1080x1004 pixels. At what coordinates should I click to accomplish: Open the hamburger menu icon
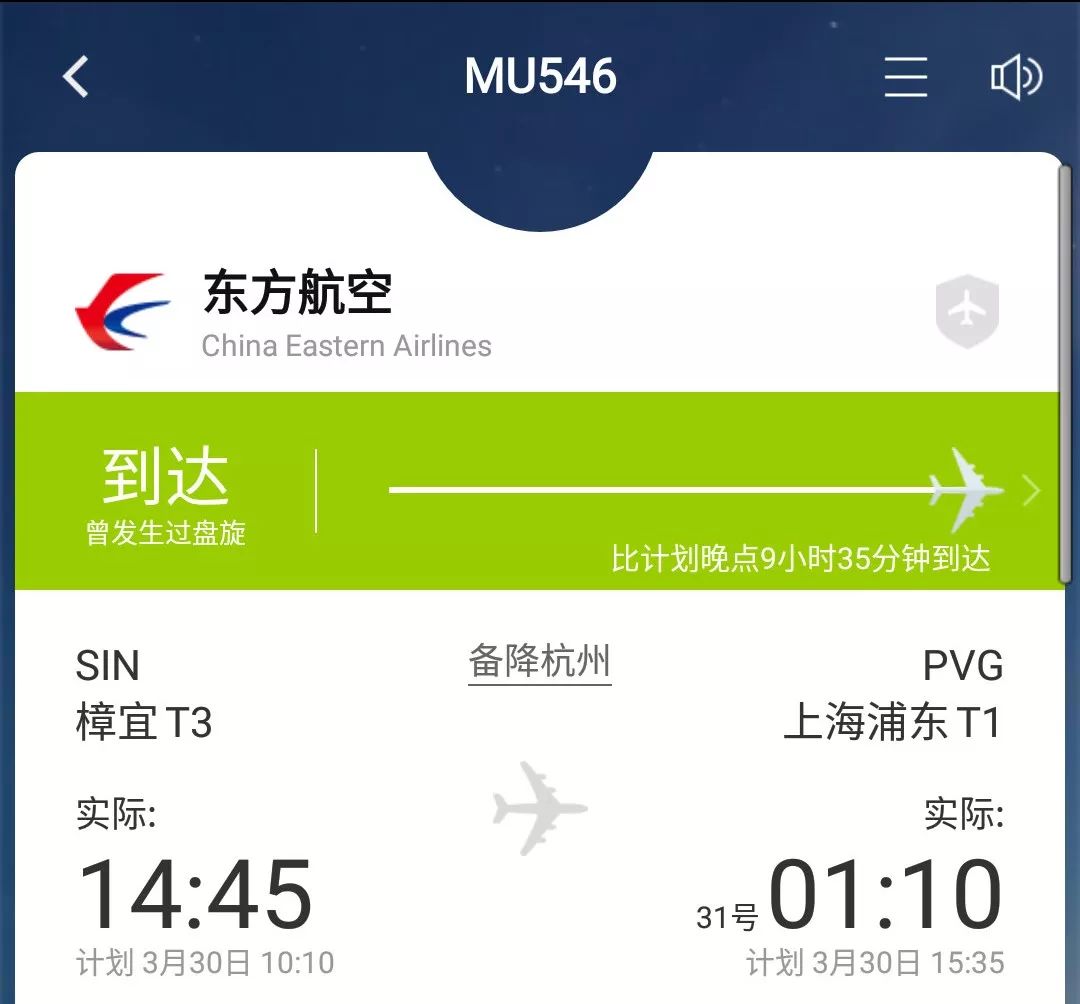905,77
